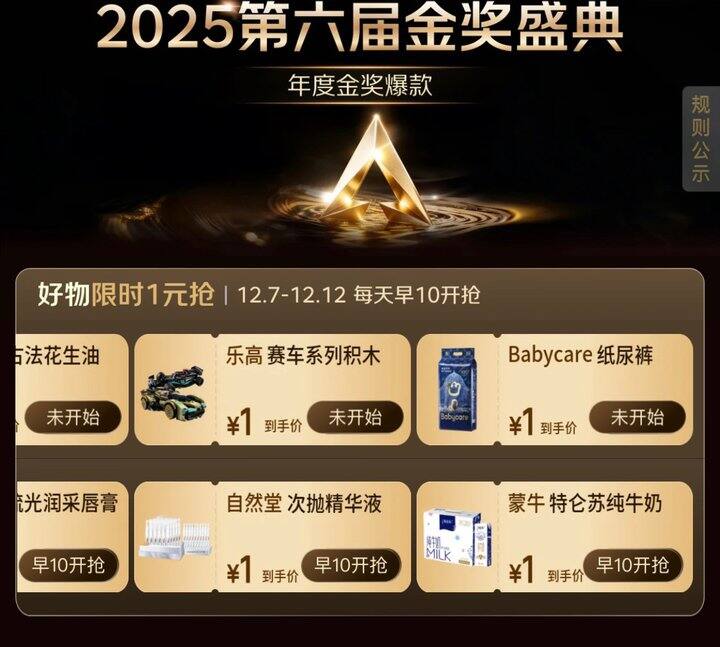Image resolution: width=720 pixels, height=647 pixels.
Task: Tap 未开始 button for Babycare 纸尿裤
Action: tap(637, 417)
